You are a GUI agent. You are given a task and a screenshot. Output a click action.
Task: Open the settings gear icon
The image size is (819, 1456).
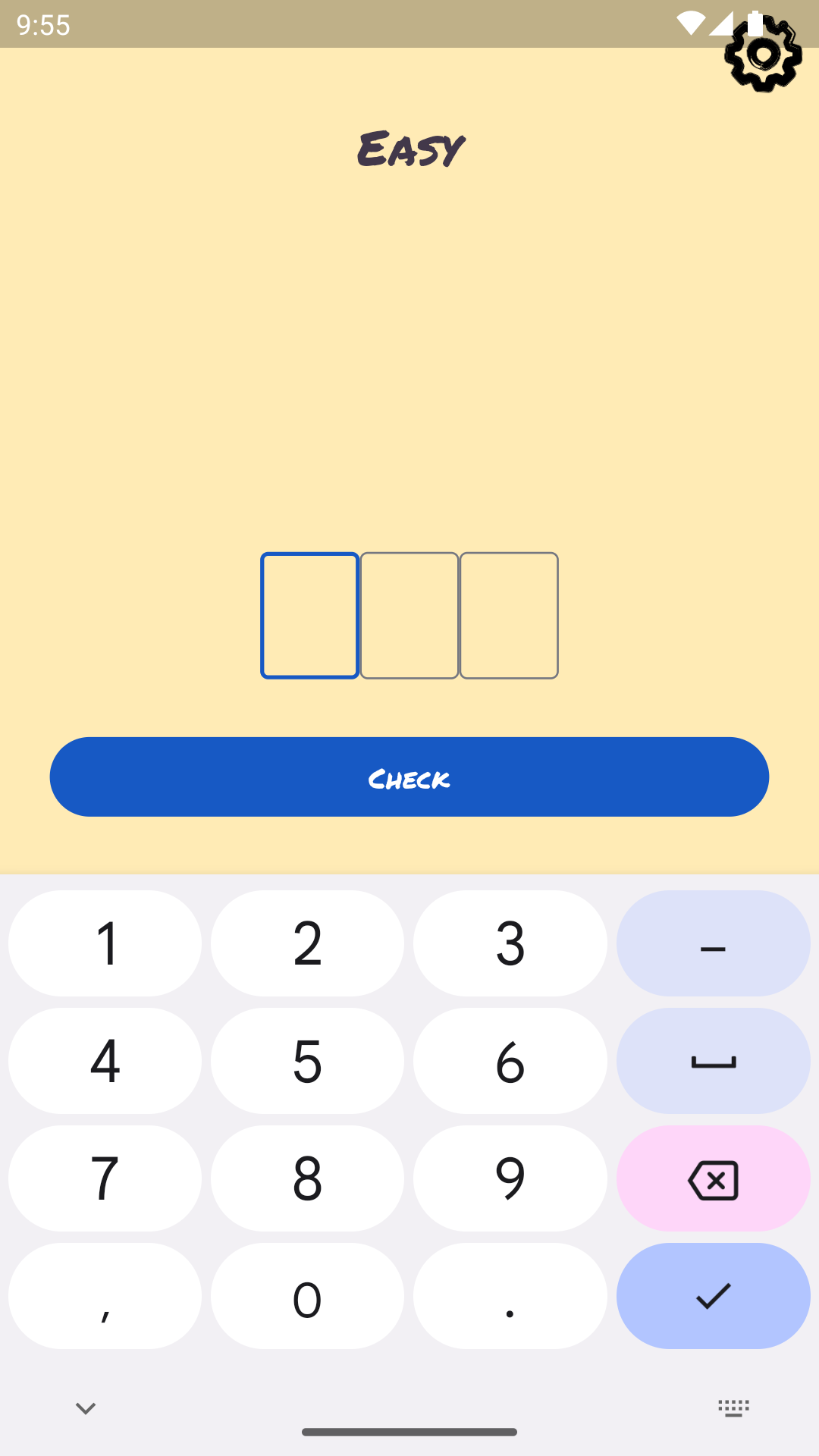pos(763,55)
